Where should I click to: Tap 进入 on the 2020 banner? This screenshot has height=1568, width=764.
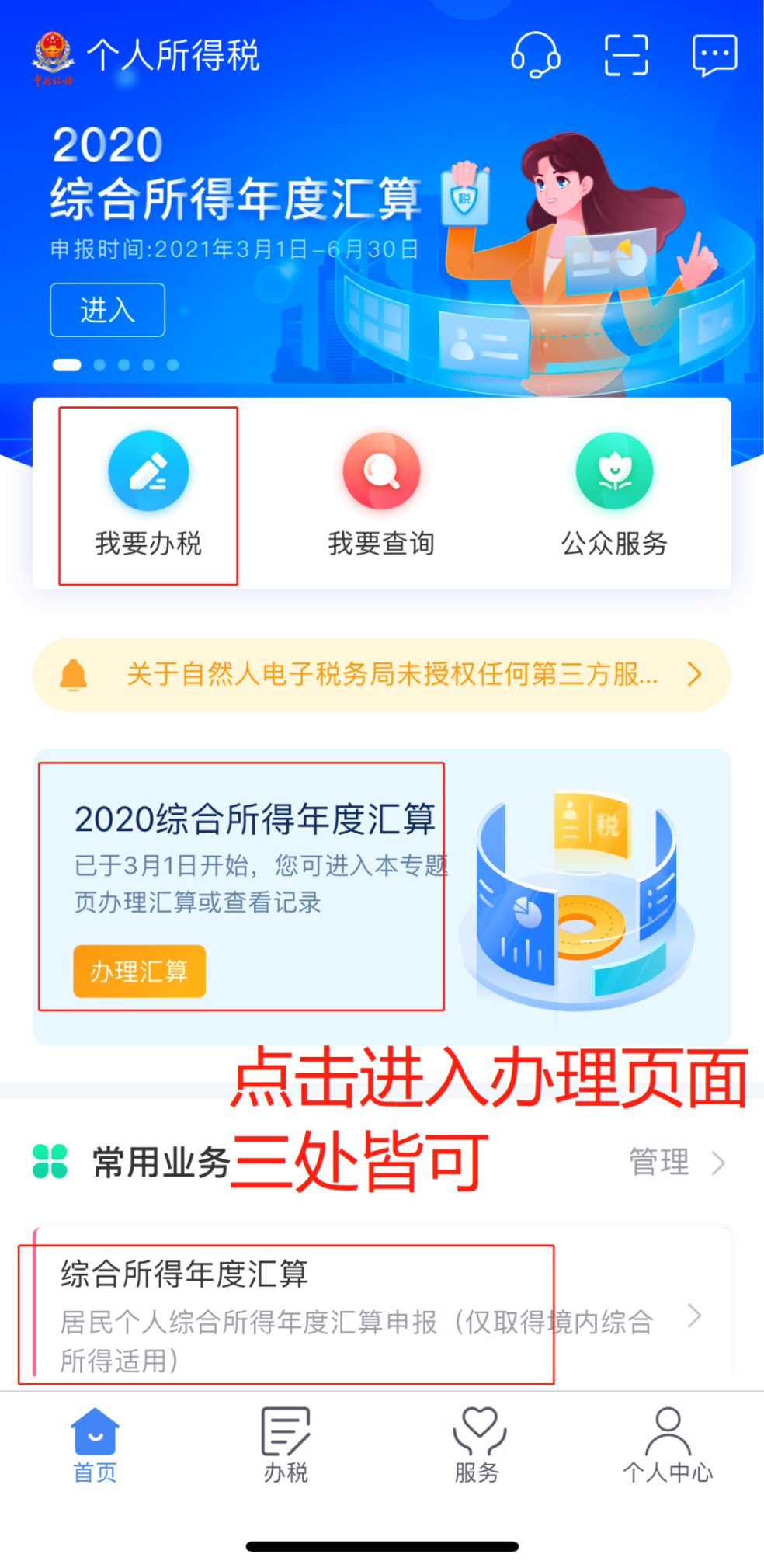[x=107, y=310]
